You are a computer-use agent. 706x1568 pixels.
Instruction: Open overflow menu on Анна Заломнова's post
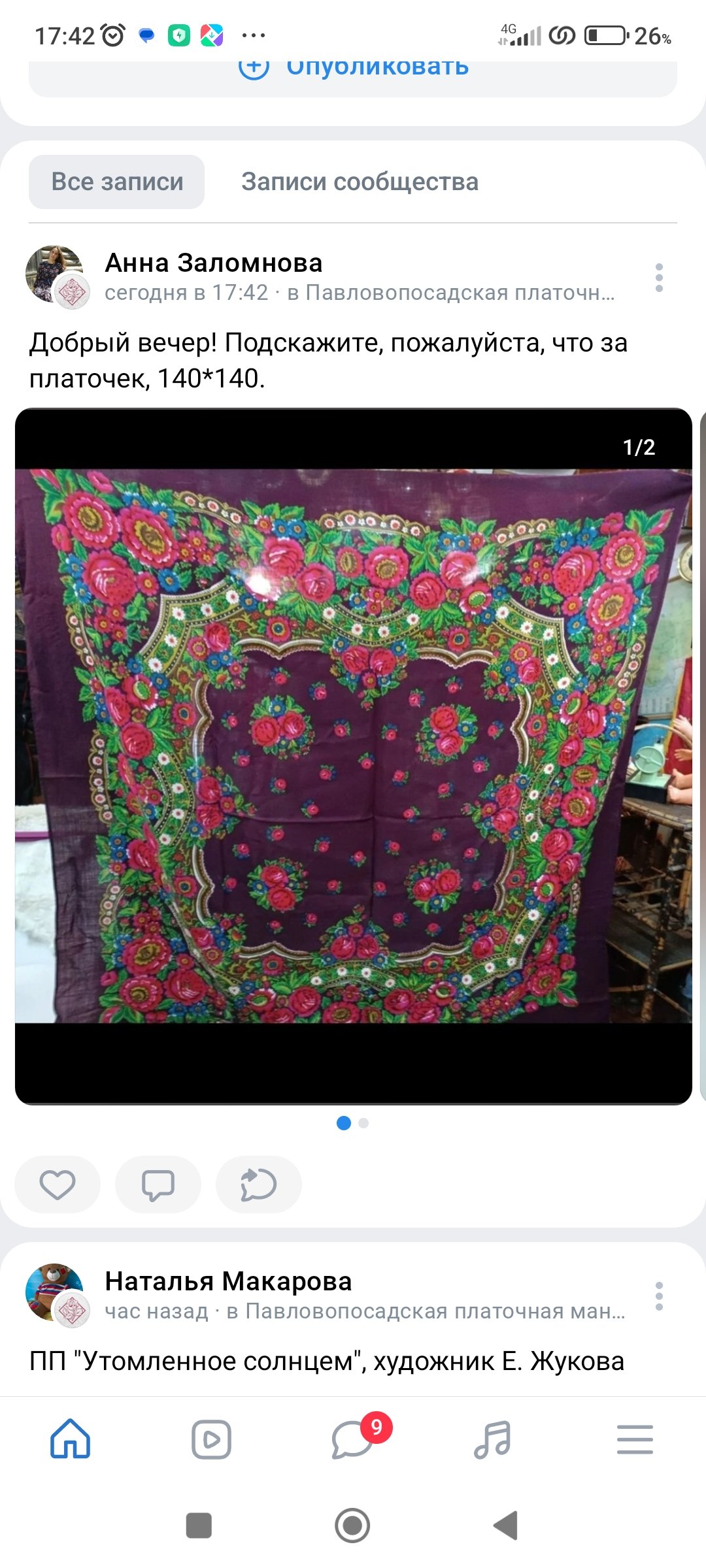pyautogui.click(x=658, y=278)
